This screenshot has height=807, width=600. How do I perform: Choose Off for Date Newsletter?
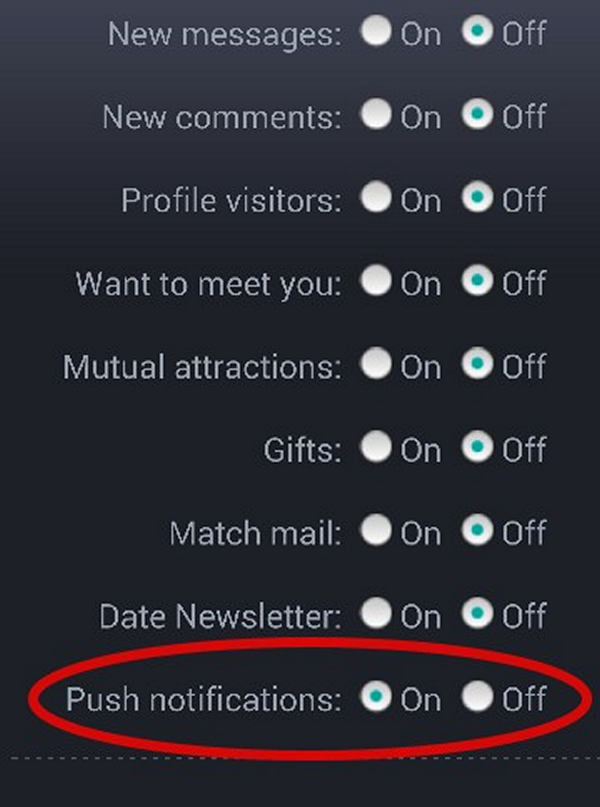[x=478, y=615]
